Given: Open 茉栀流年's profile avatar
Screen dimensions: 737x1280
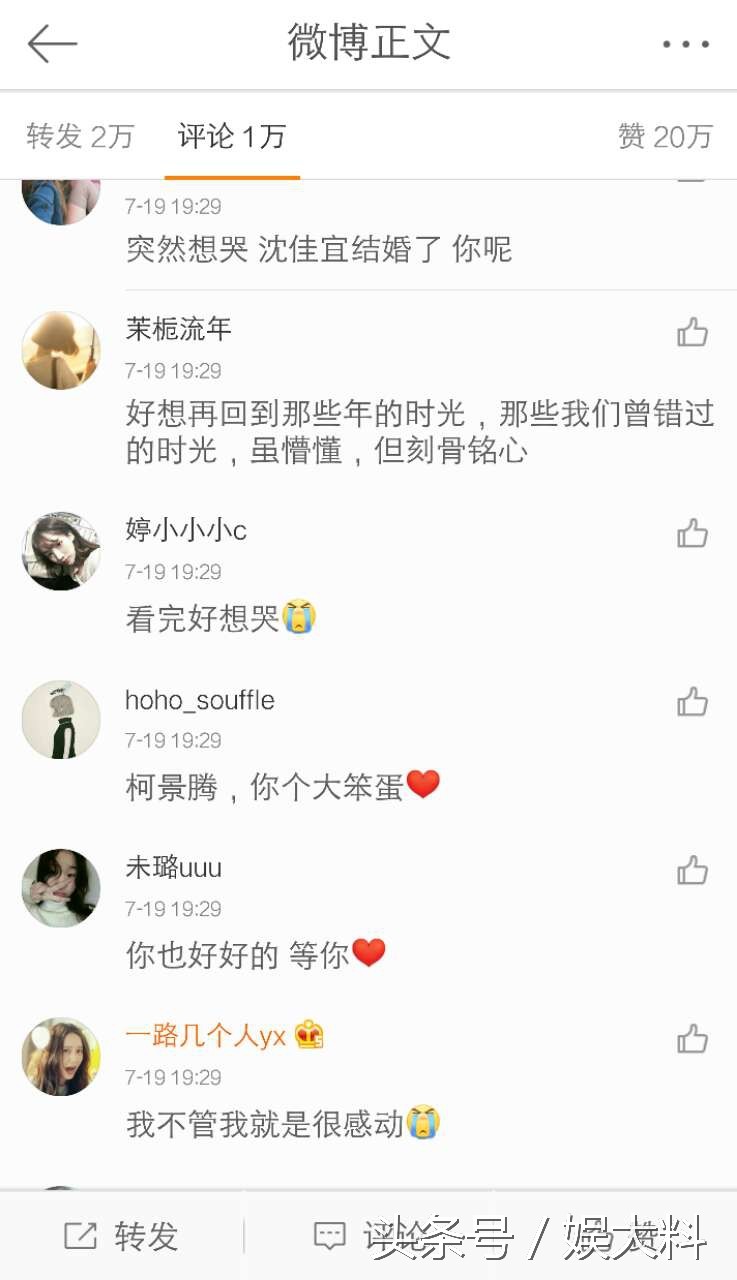Looking at the screenshot, I should coord(61,350).
